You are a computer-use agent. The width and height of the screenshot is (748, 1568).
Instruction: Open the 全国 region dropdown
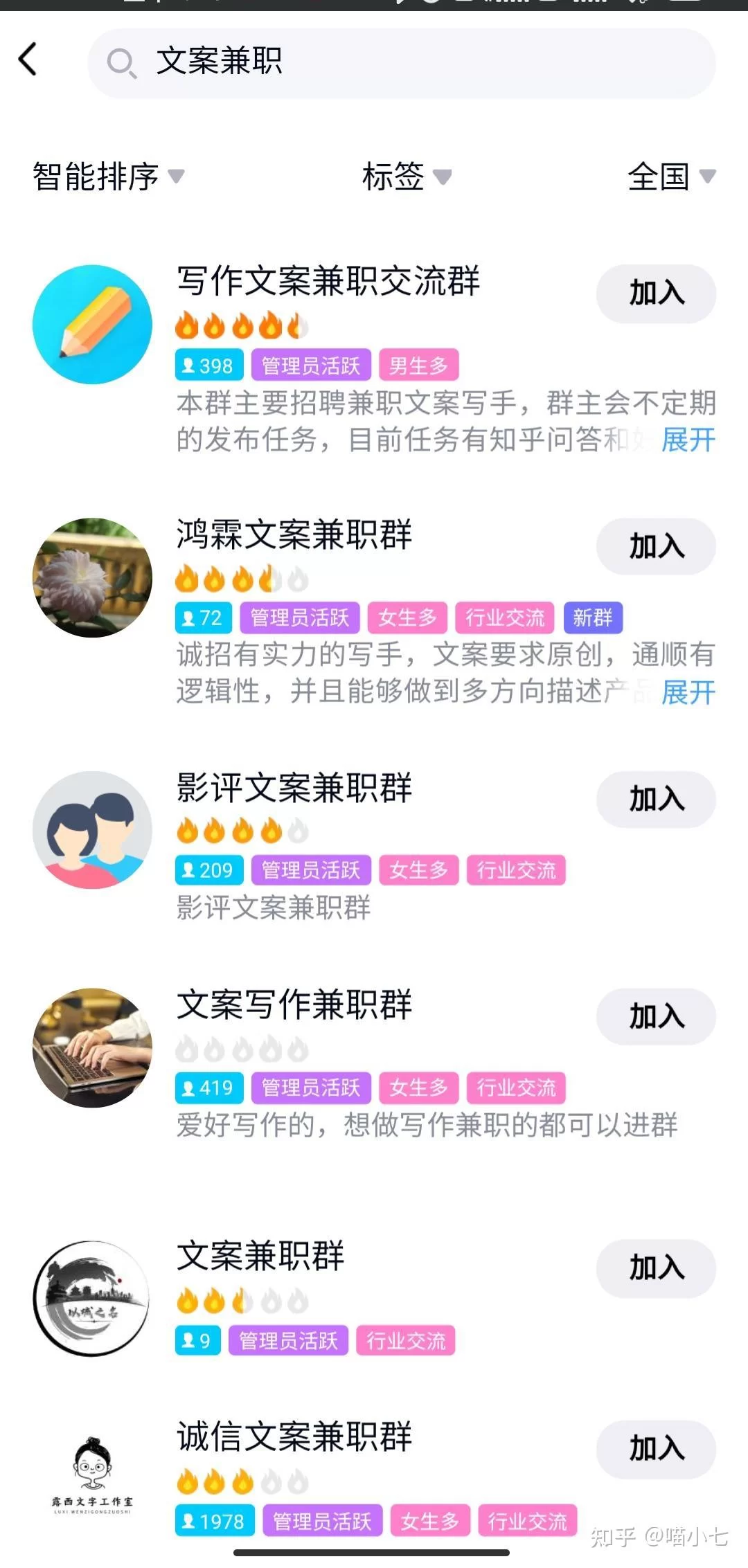tap(670, 177)
